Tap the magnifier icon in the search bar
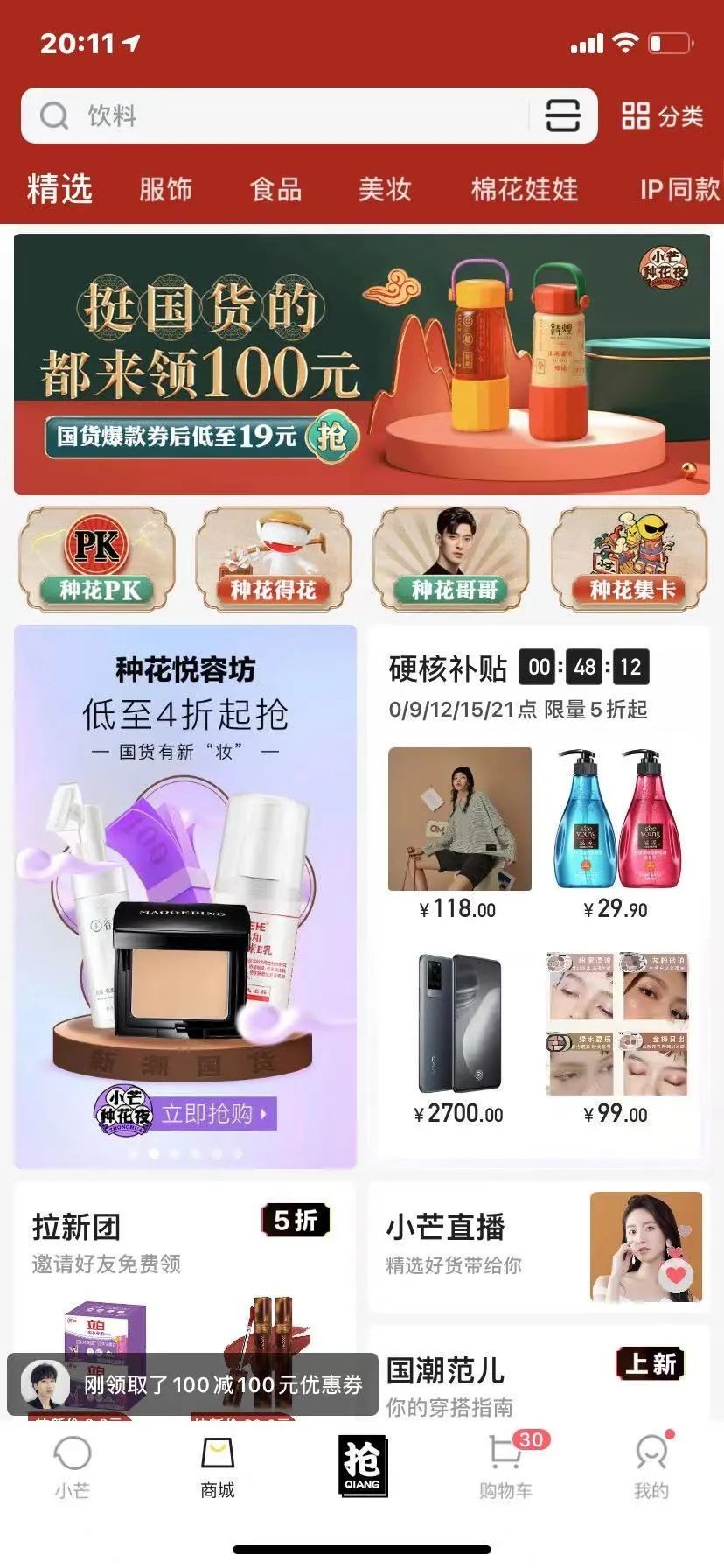The width and height of the screenshot is (724, 1568). click(x=54, y=115)
